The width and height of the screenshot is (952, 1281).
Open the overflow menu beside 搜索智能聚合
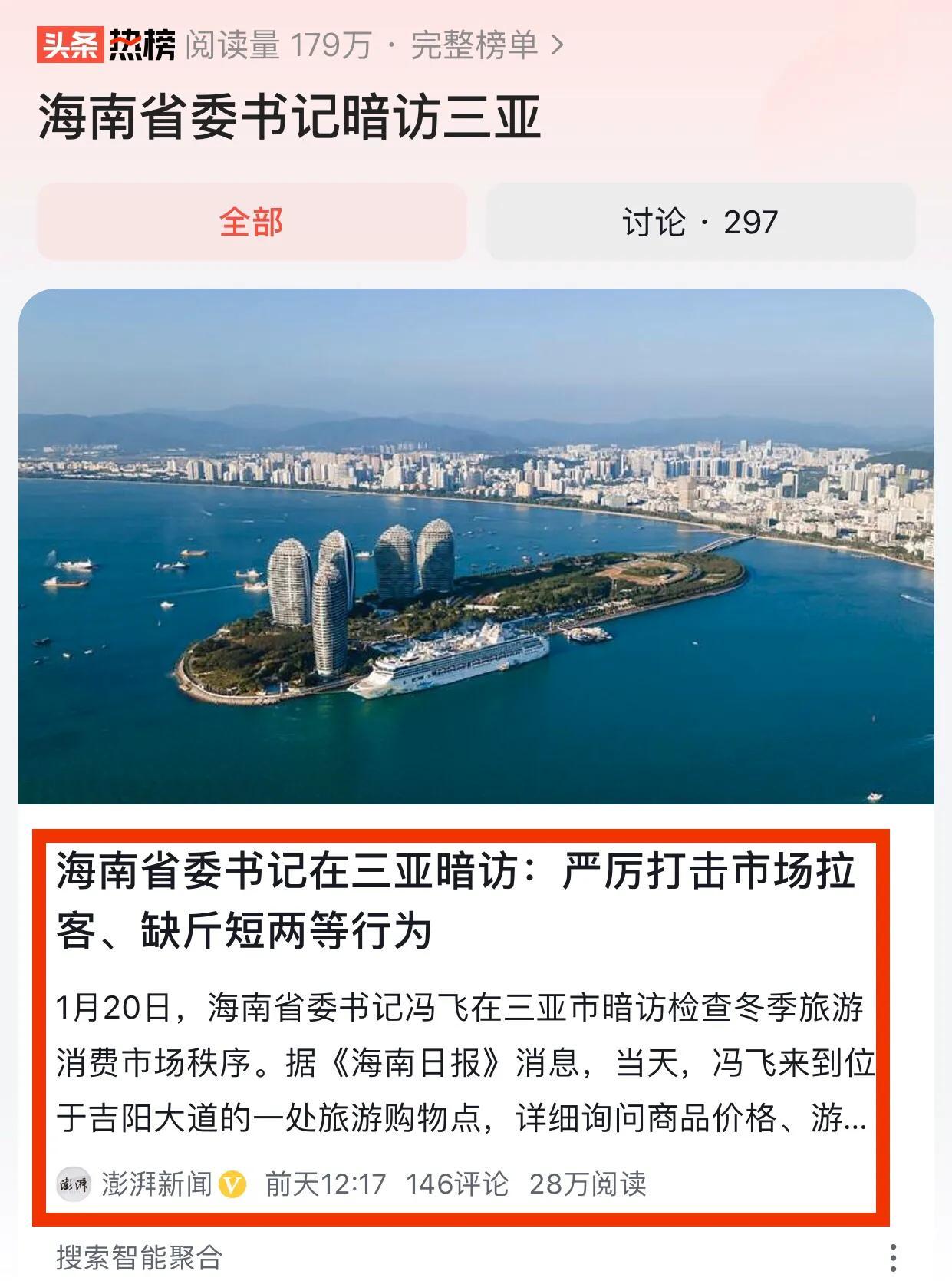tap(893, 1257)
